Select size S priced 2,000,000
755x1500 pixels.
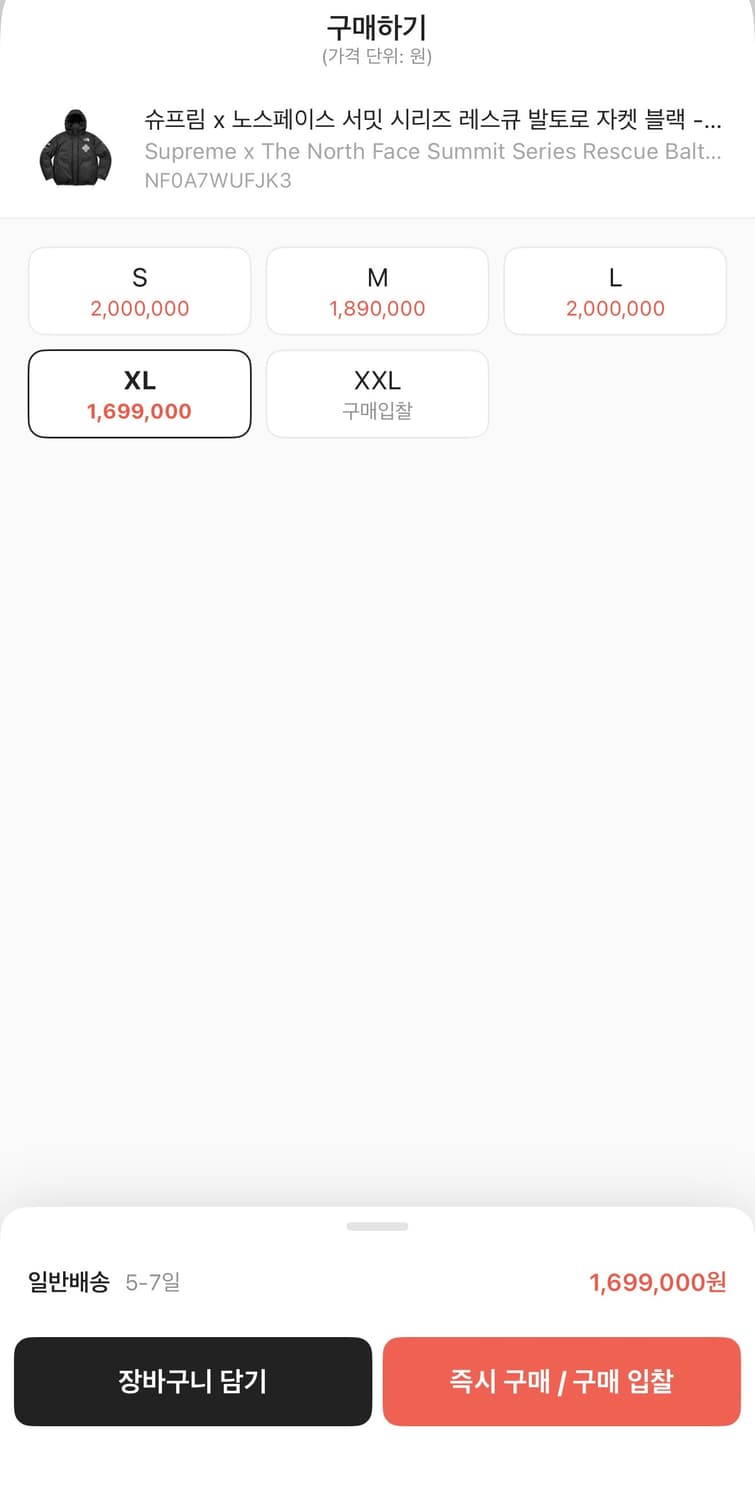(x=139, y=290)
